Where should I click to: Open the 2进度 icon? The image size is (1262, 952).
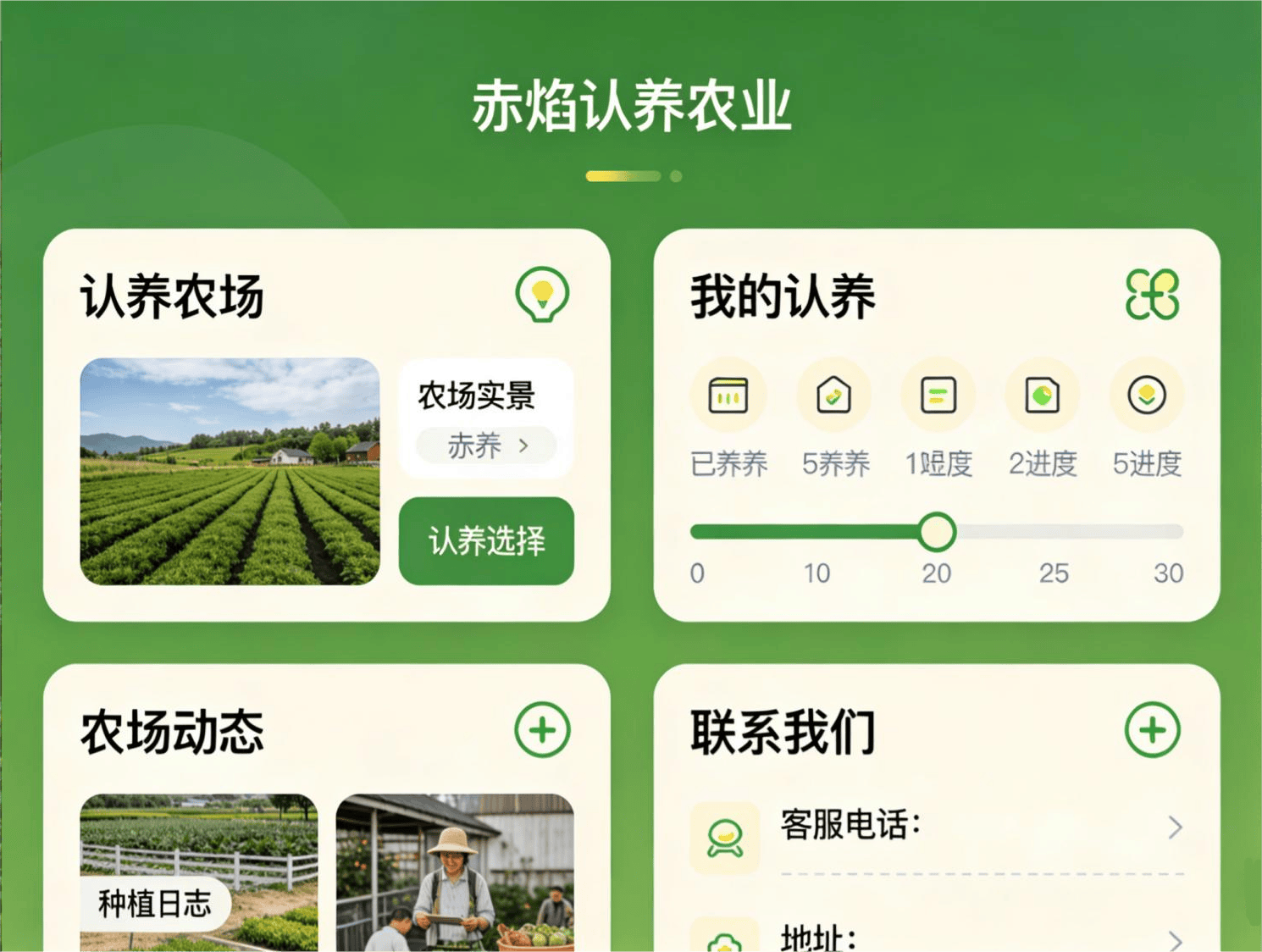coord(1042,396)
